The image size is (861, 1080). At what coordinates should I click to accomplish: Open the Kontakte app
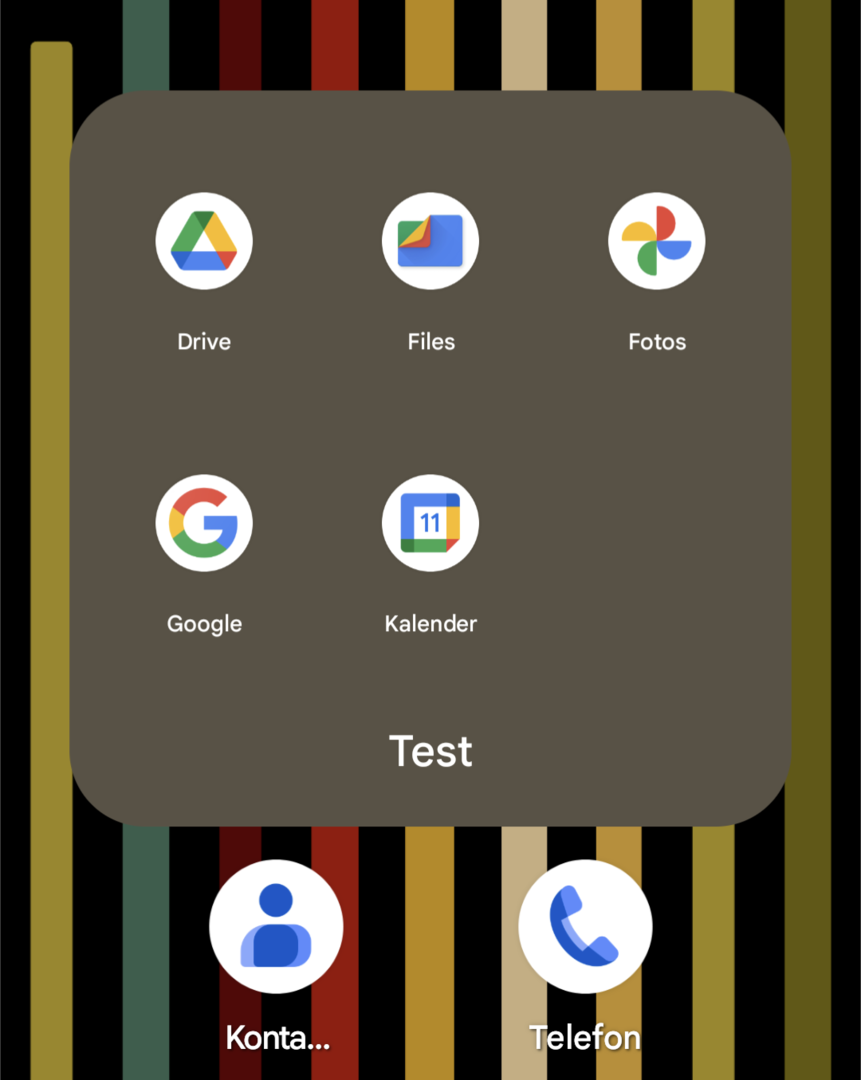[x=276, y=927]
